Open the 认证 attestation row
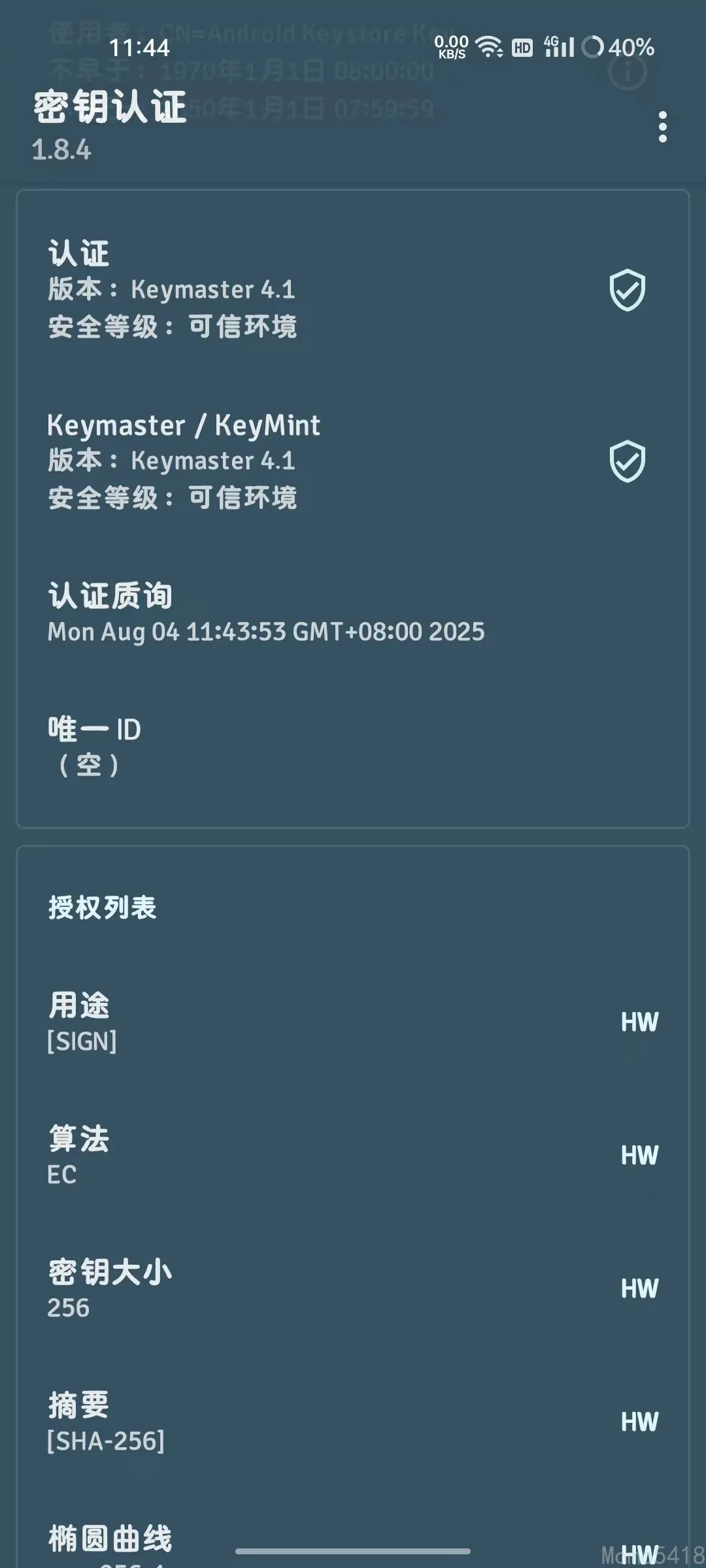Screen dimensions: 706x1568 pyautogui.click(x=353, y=289)
